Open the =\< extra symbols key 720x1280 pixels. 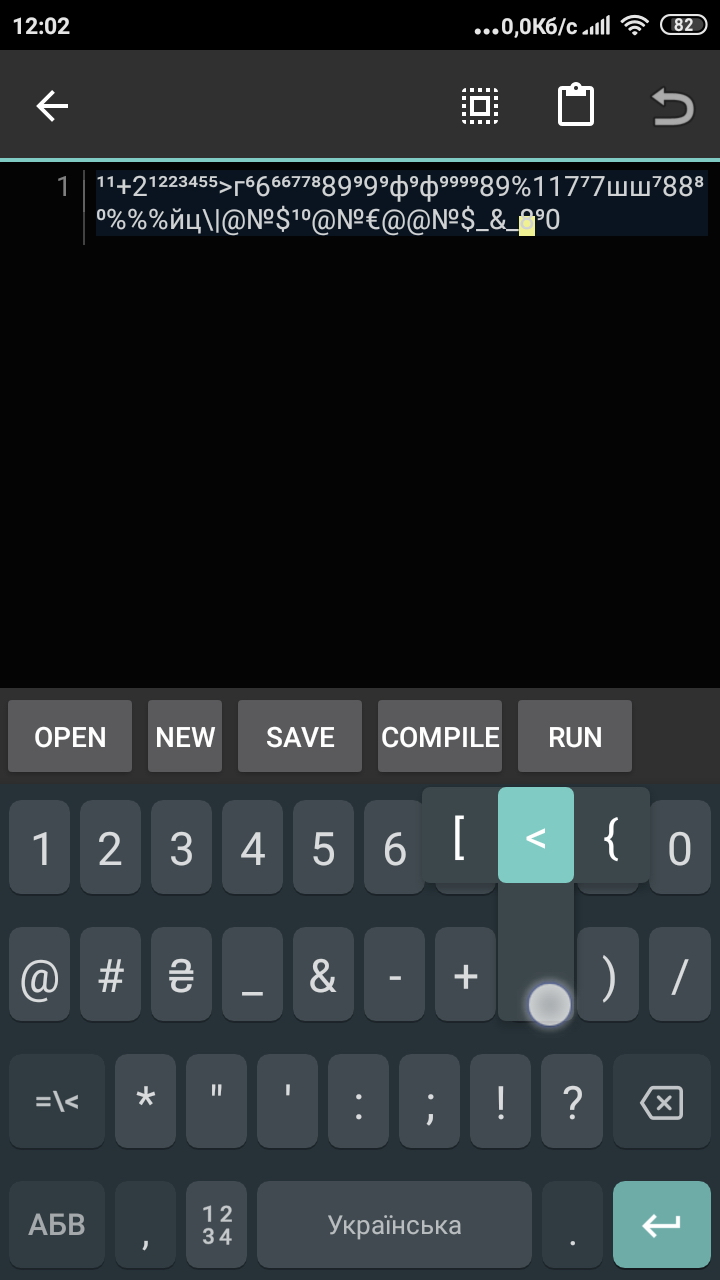57,1102
